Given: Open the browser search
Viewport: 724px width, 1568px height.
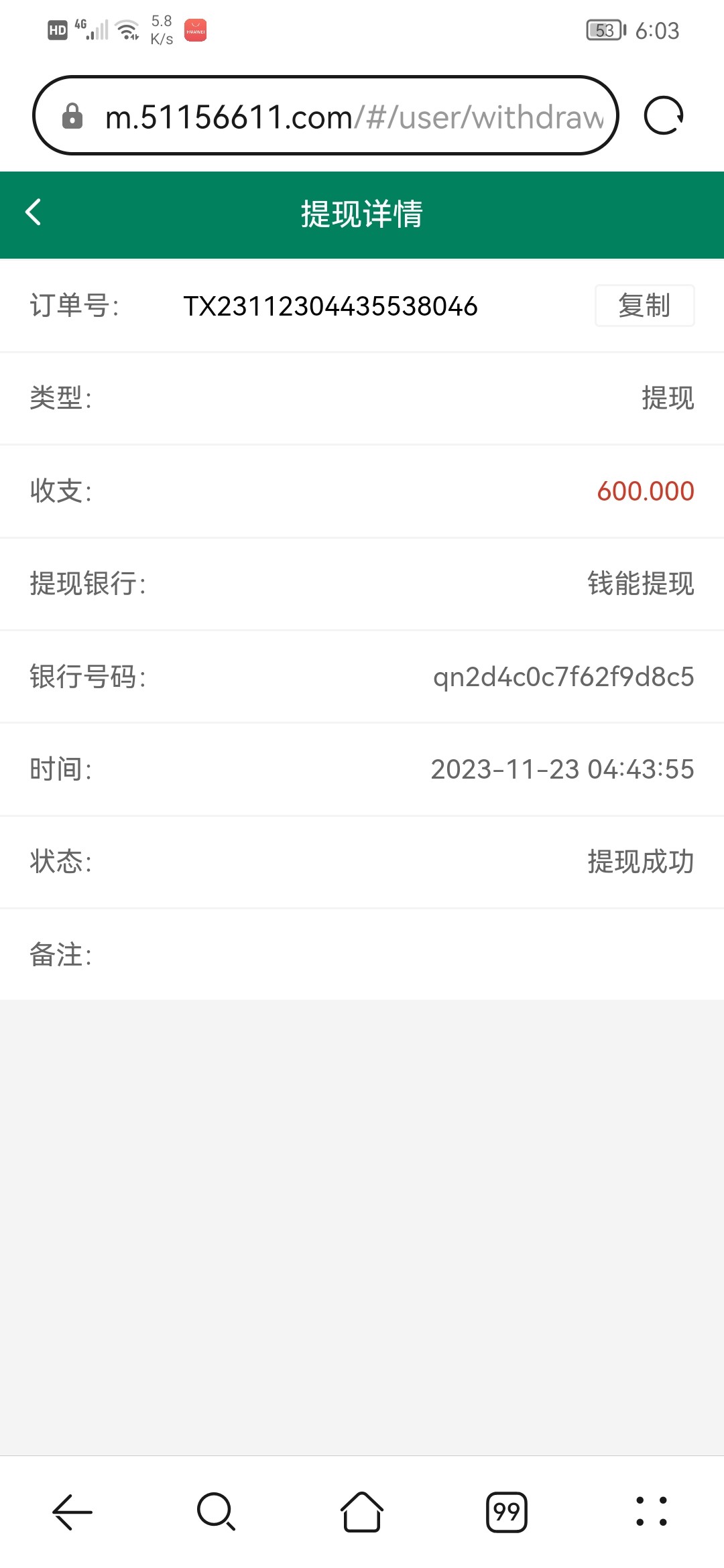Looking at the screenshot, I should 217,1512.
